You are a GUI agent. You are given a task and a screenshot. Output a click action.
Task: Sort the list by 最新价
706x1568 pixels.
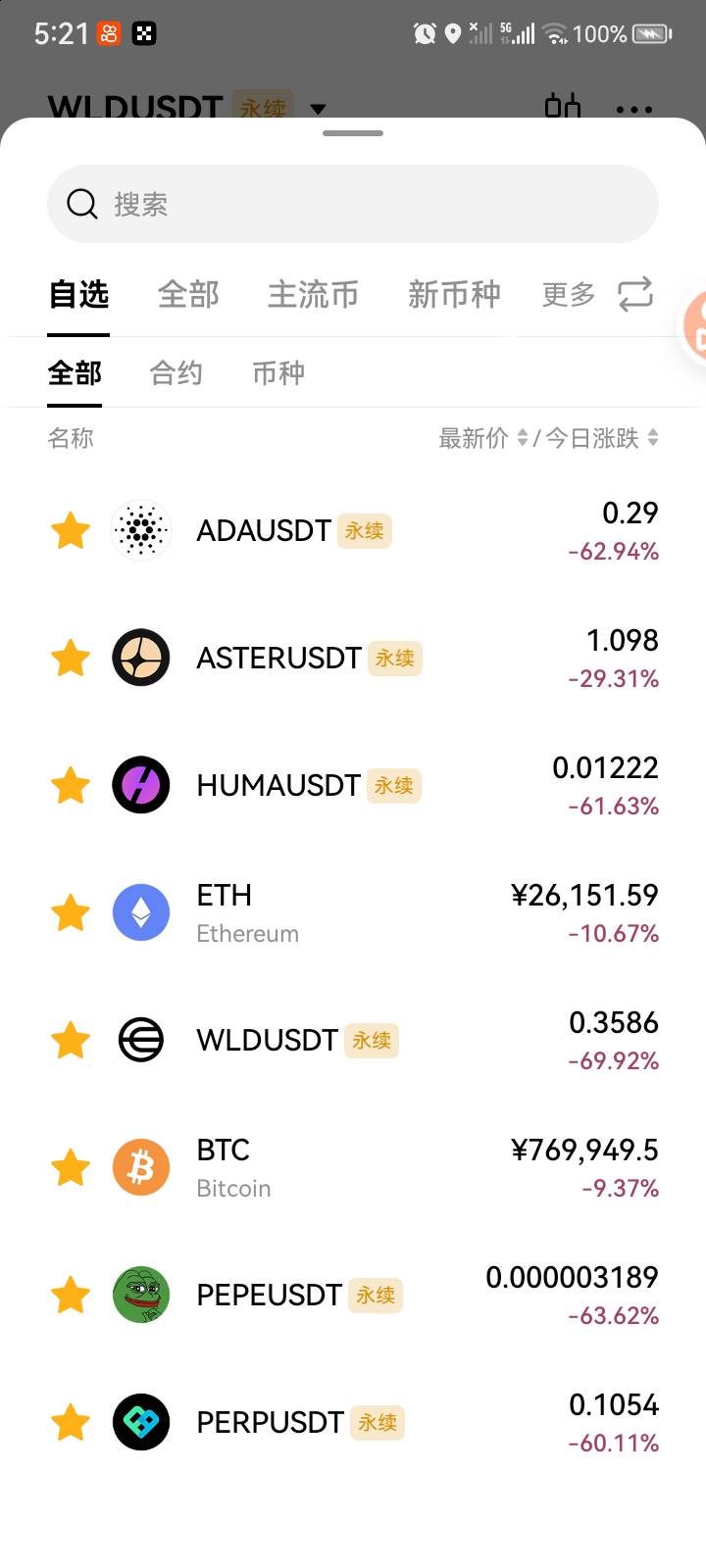point(482,438)
